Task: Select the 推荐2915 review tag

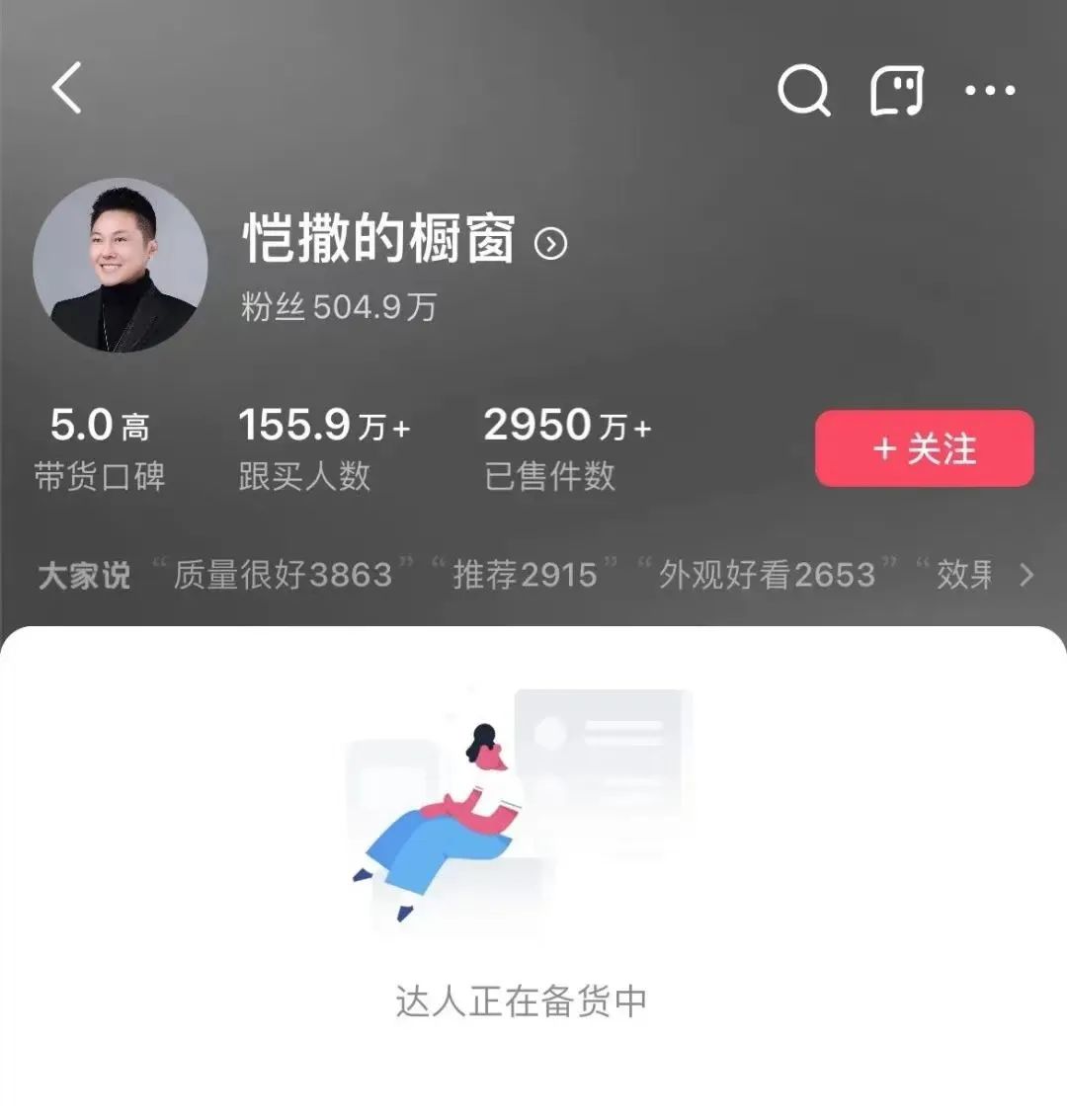Action: 525,575
